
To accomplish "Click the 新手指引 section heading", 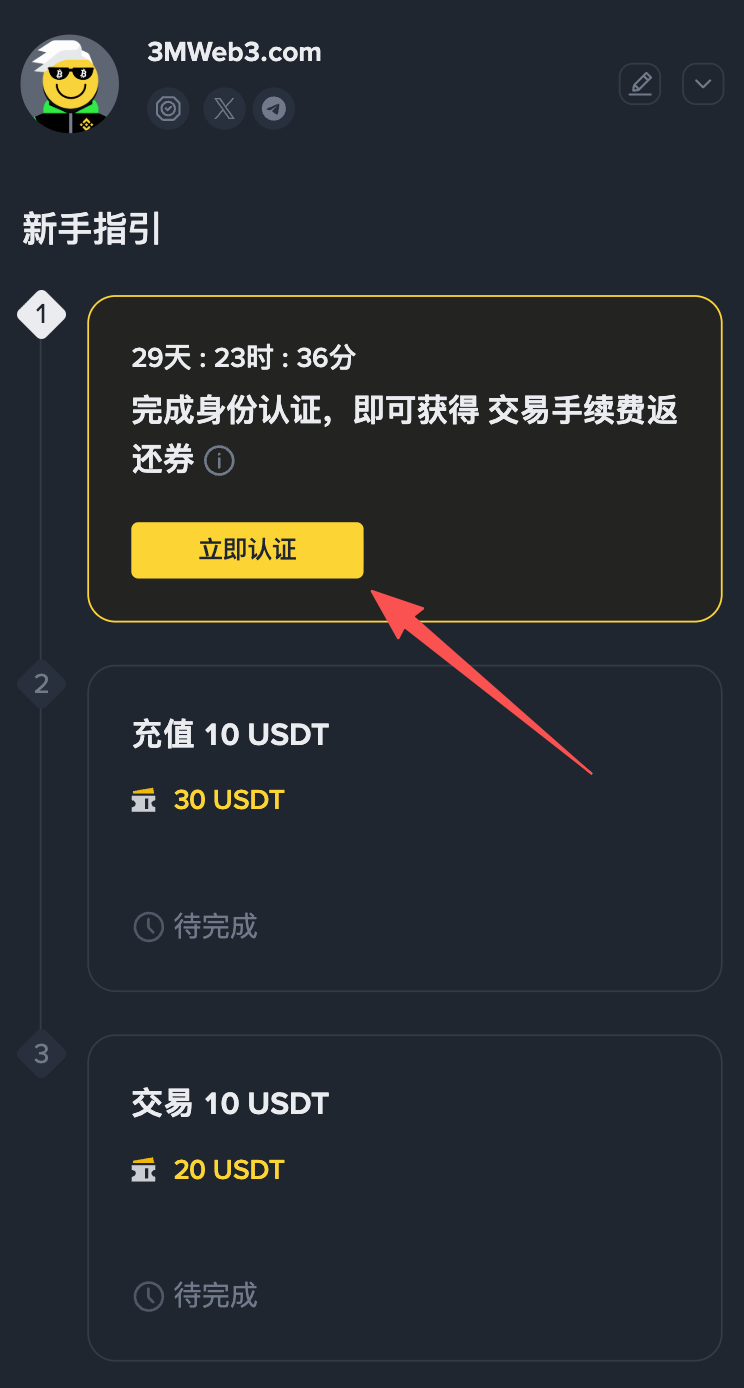I will [x=91, y=229].
